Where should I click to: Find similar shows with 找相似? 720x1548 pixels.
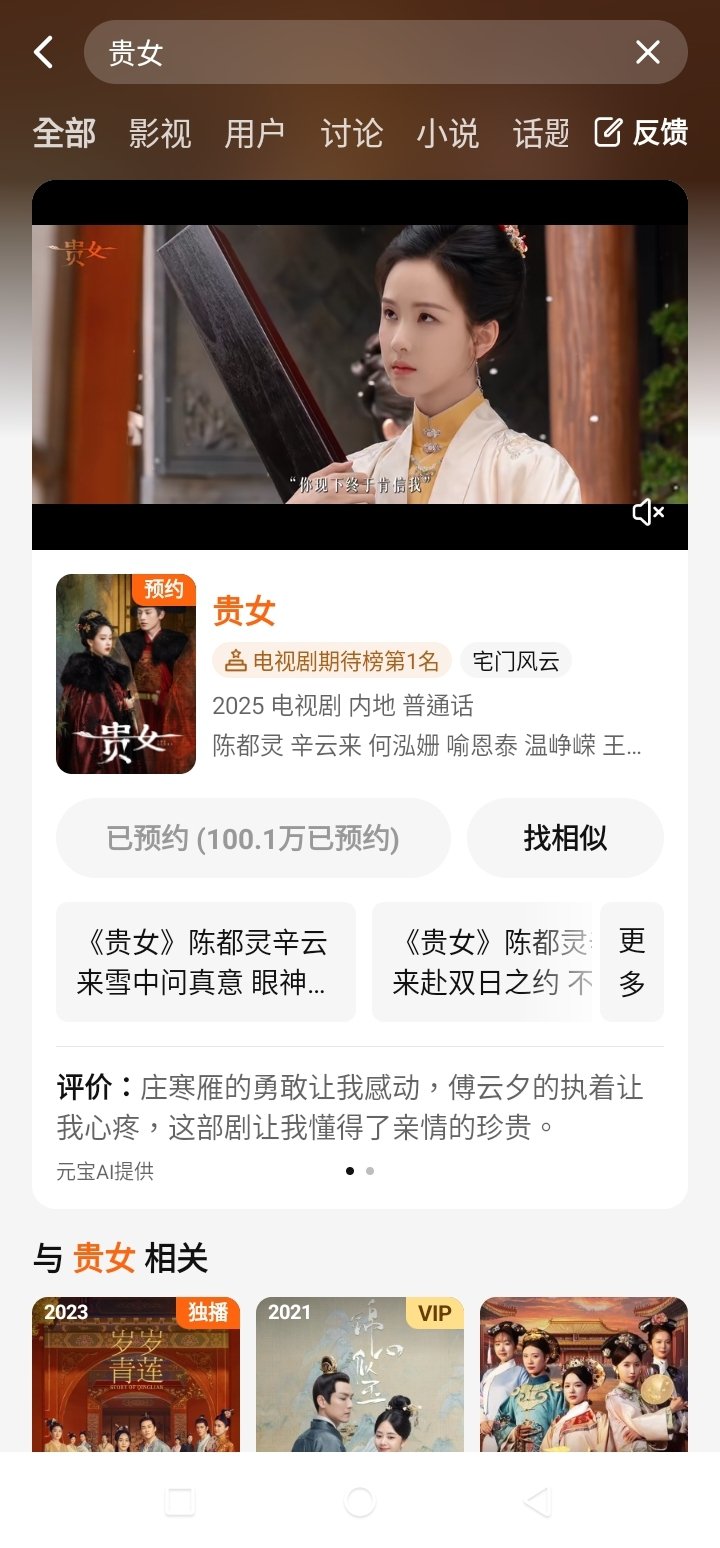pyautogui.click(x=565, y=838)
